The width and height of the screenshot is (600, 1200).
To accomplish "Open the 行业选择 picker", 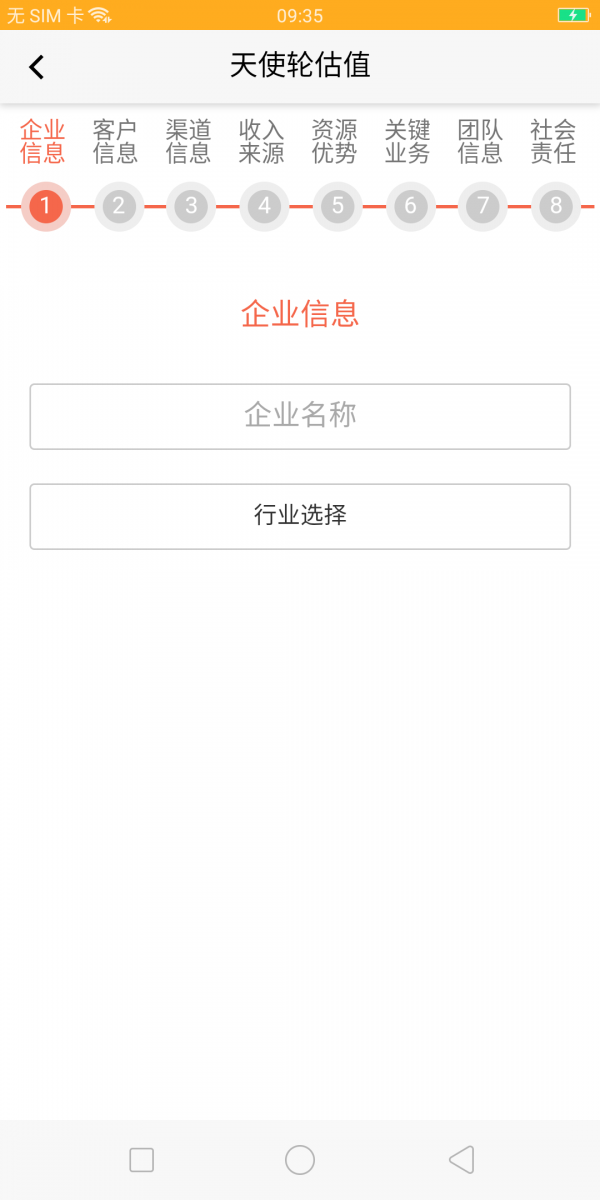I will pyautogui.click(x=300, y=516).
